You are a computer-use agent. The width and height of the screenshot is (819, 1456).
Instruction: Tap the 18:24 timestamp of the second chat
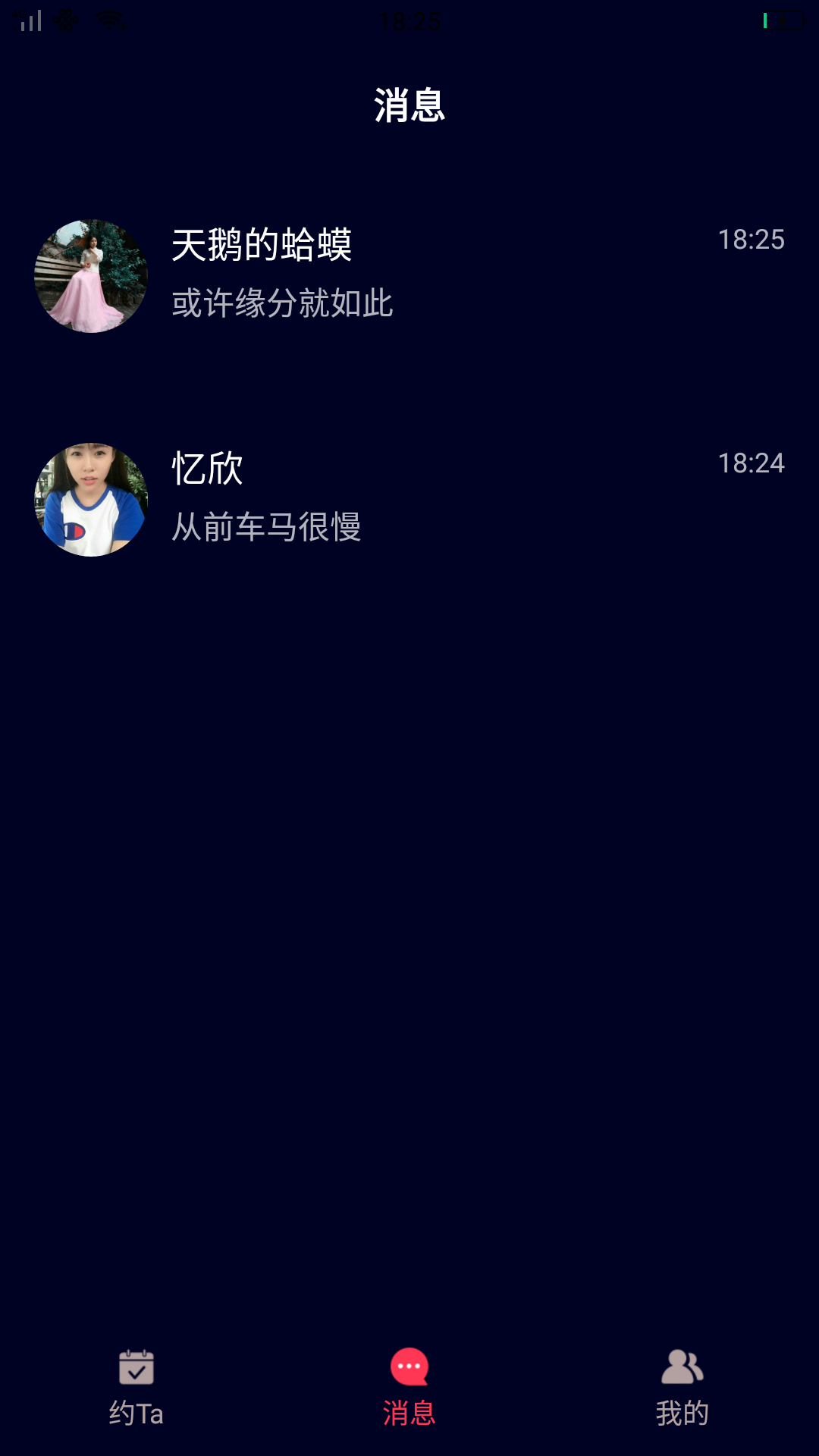click(752, 464)
